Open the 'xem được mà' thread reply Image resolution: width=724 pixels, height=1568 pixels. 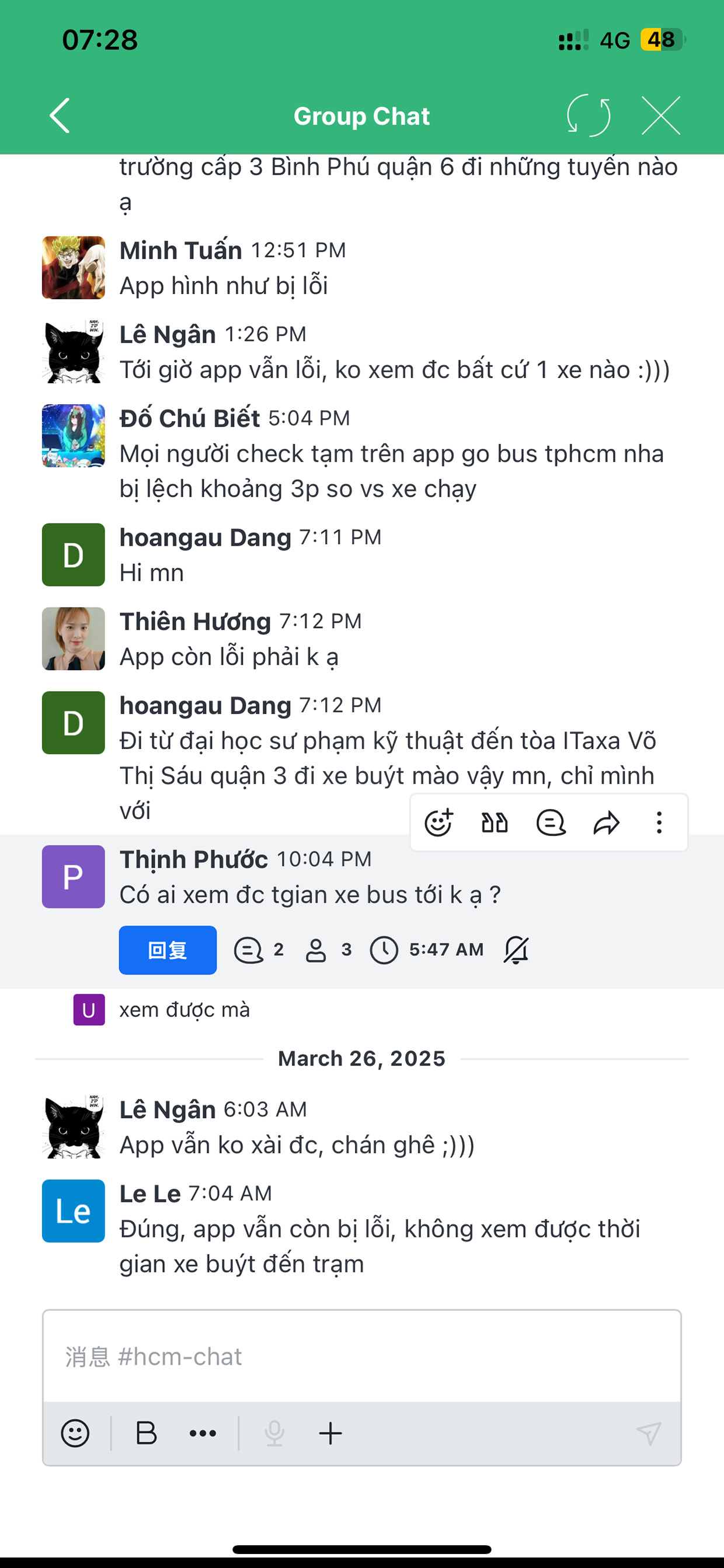pos(185,1010)
